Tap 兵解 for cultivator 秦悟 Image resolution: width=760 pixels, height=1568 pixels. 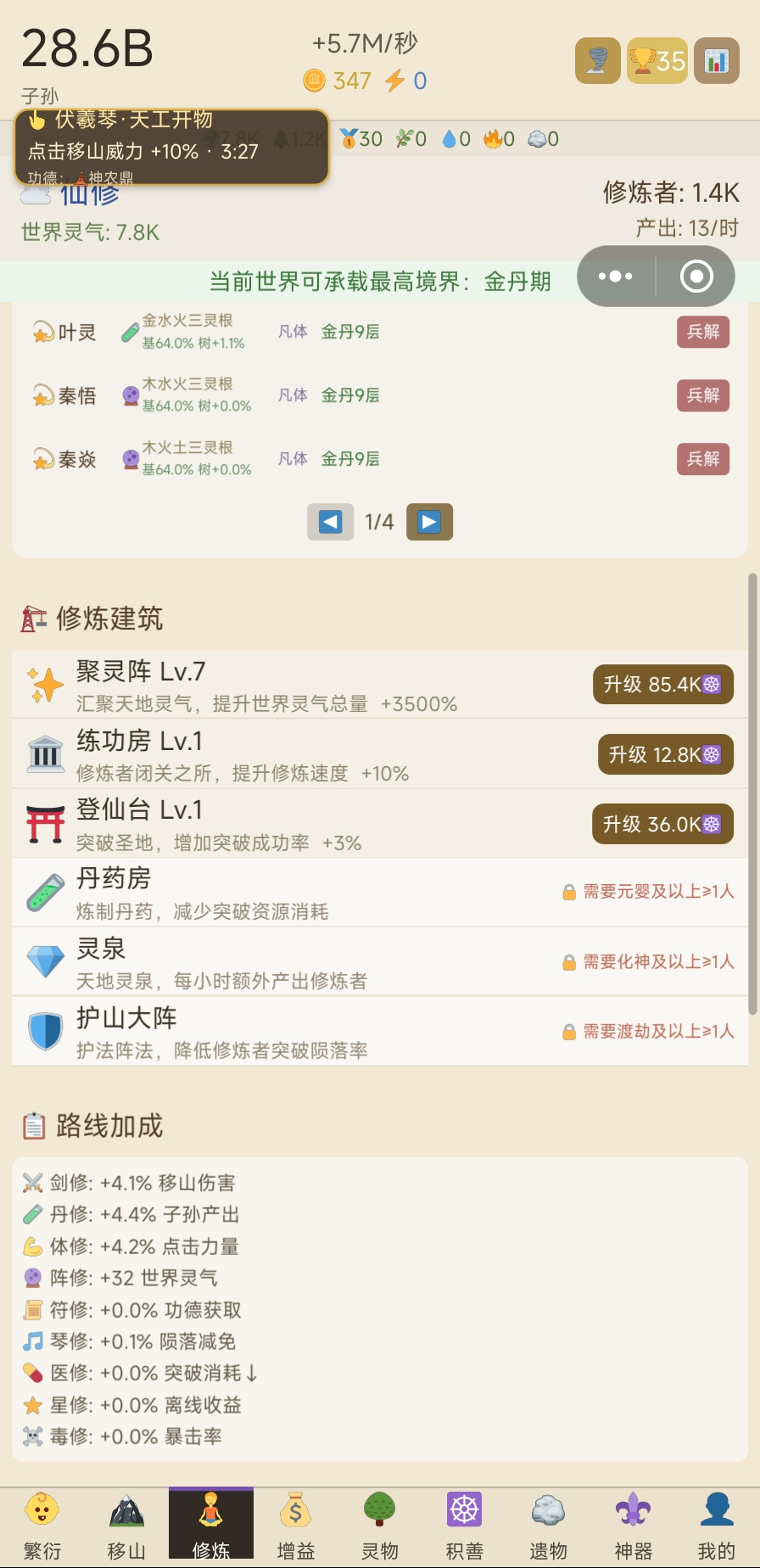click(703, 395)
